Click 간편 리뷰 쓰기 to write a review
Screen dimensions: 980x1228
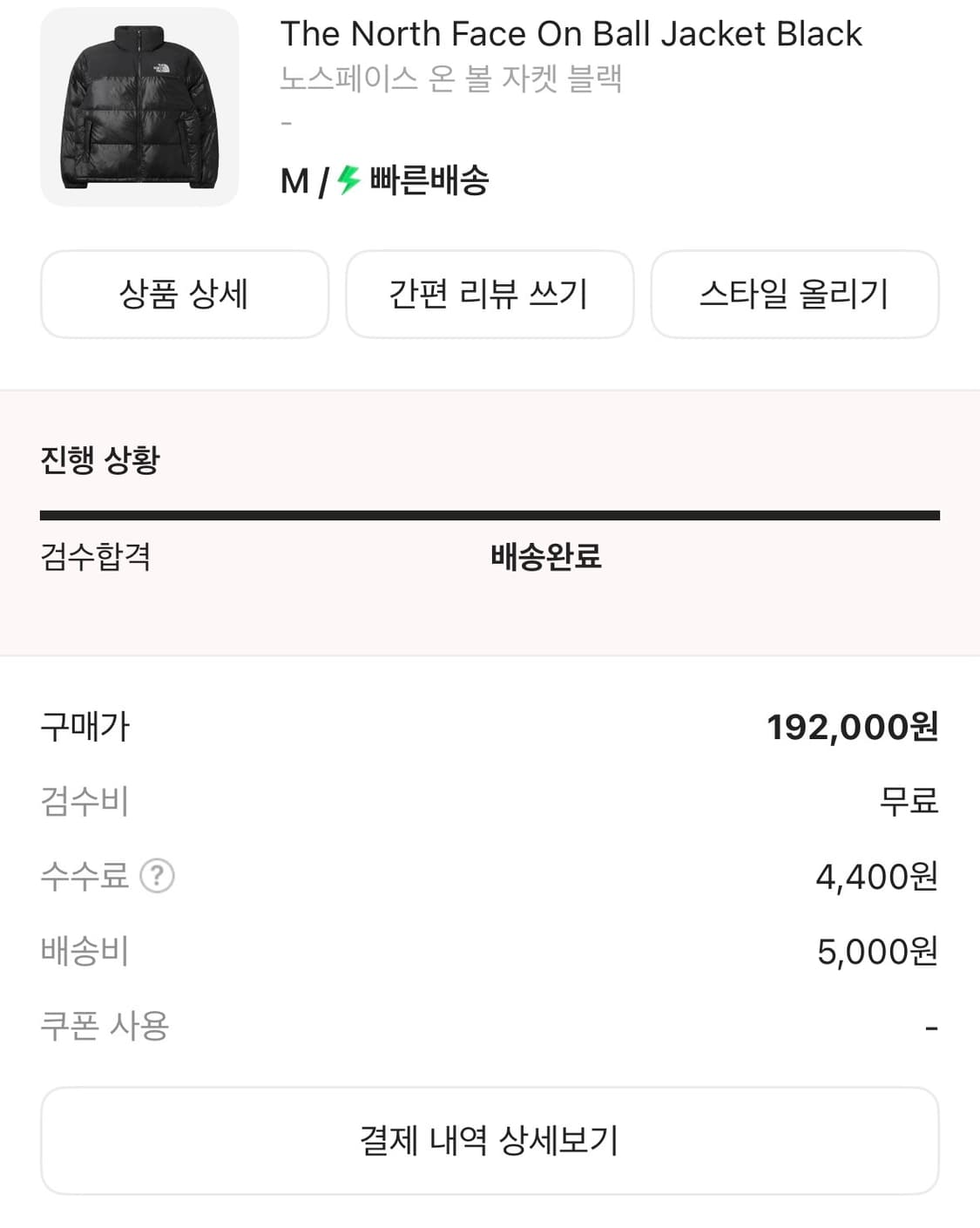[x=490, y=294]
